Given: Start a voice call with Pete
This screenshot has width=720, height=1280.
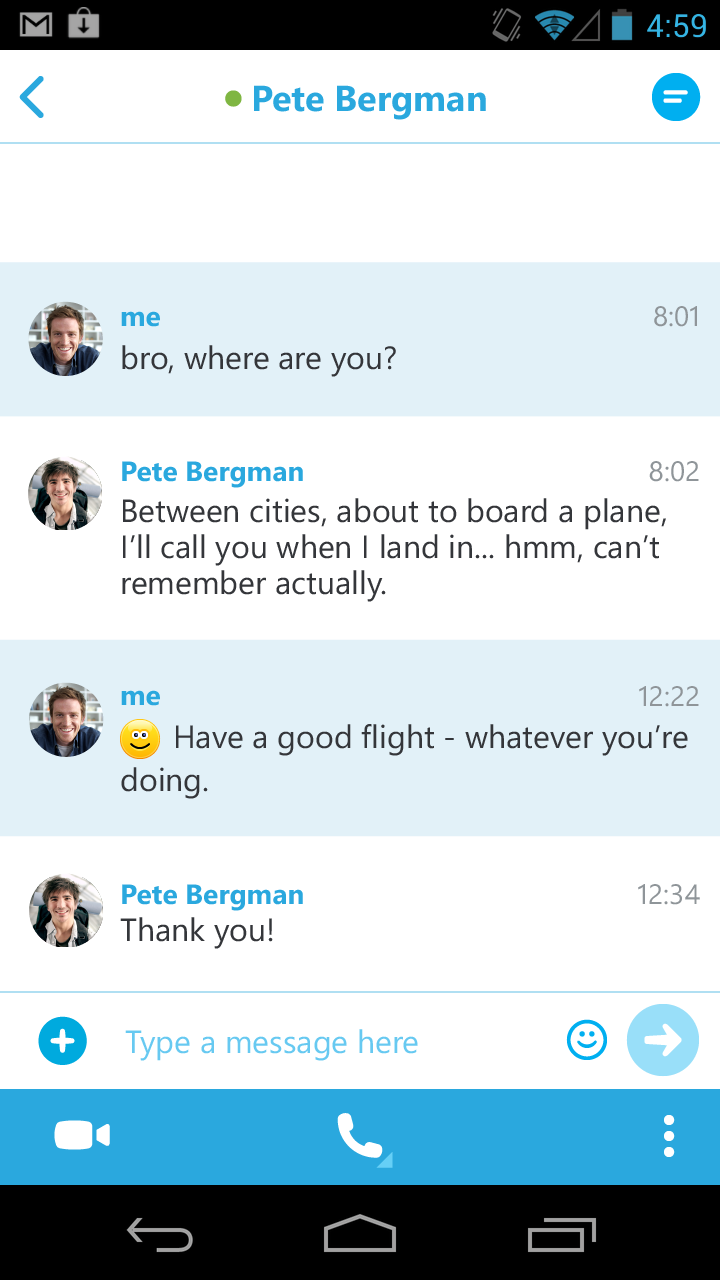Looking at the screenshot, I should click(x=362, y=1137).
